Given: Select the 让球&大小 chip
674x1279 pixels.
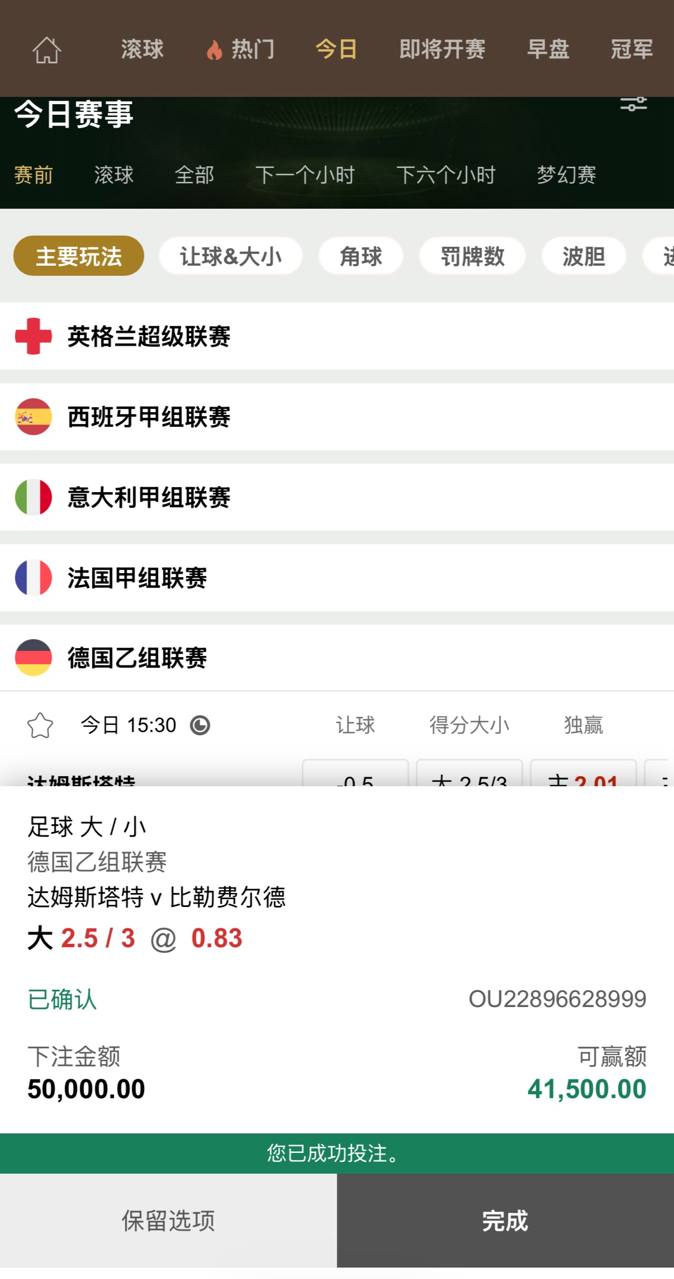Looking at the screenshot, I should pyautogui.click(x=231, y=257).
